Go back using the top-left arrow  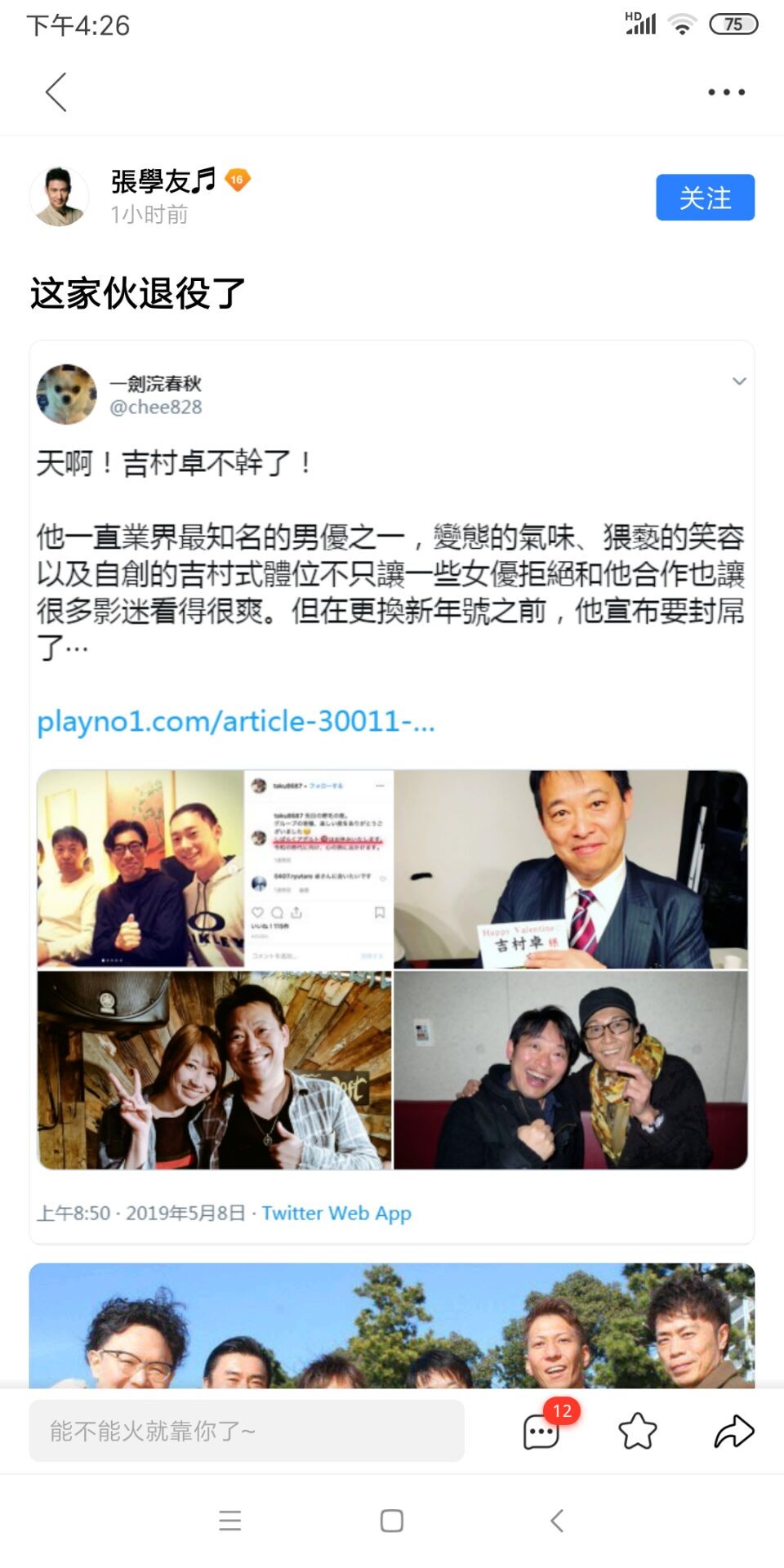click(x=56, y=91)
